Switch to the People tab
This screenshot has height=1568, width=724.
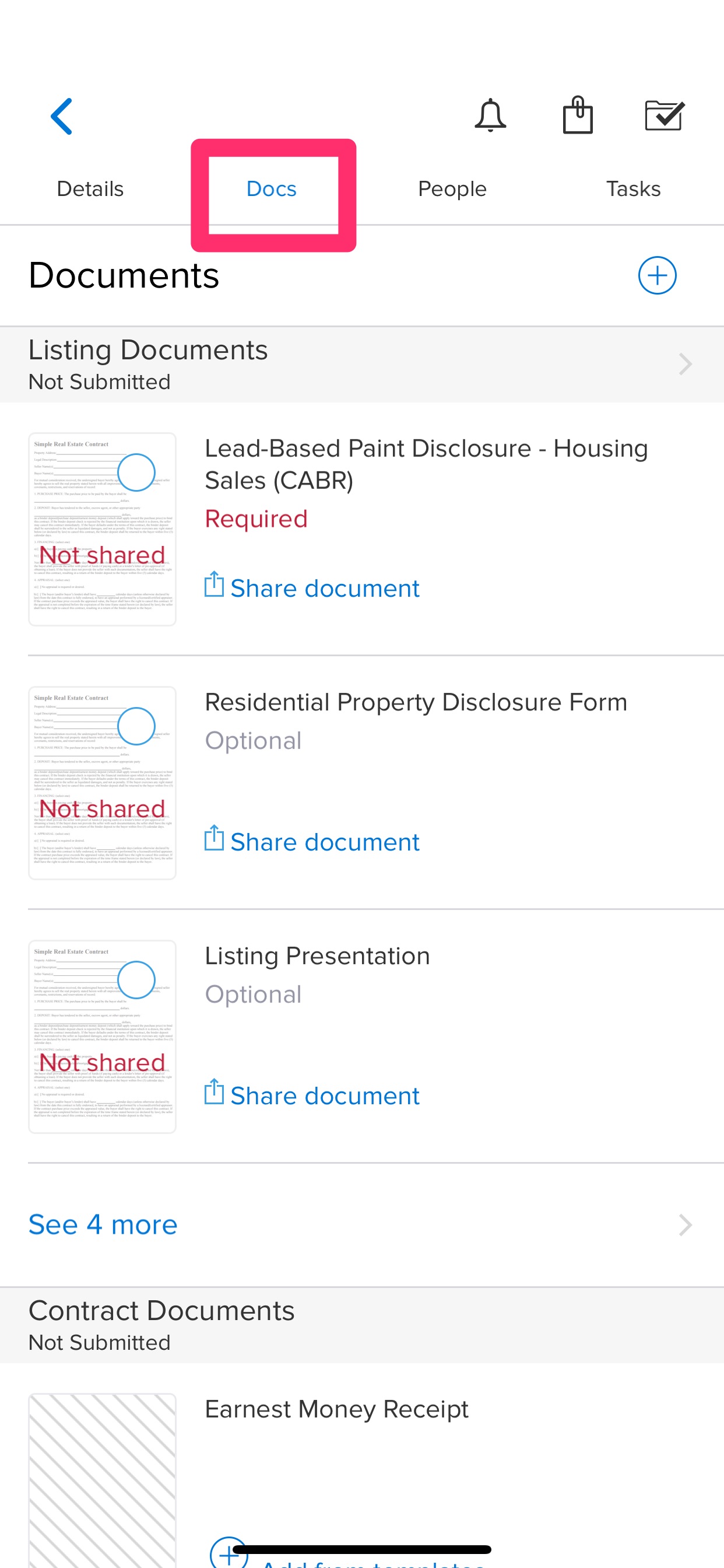[x=452, y=188]
